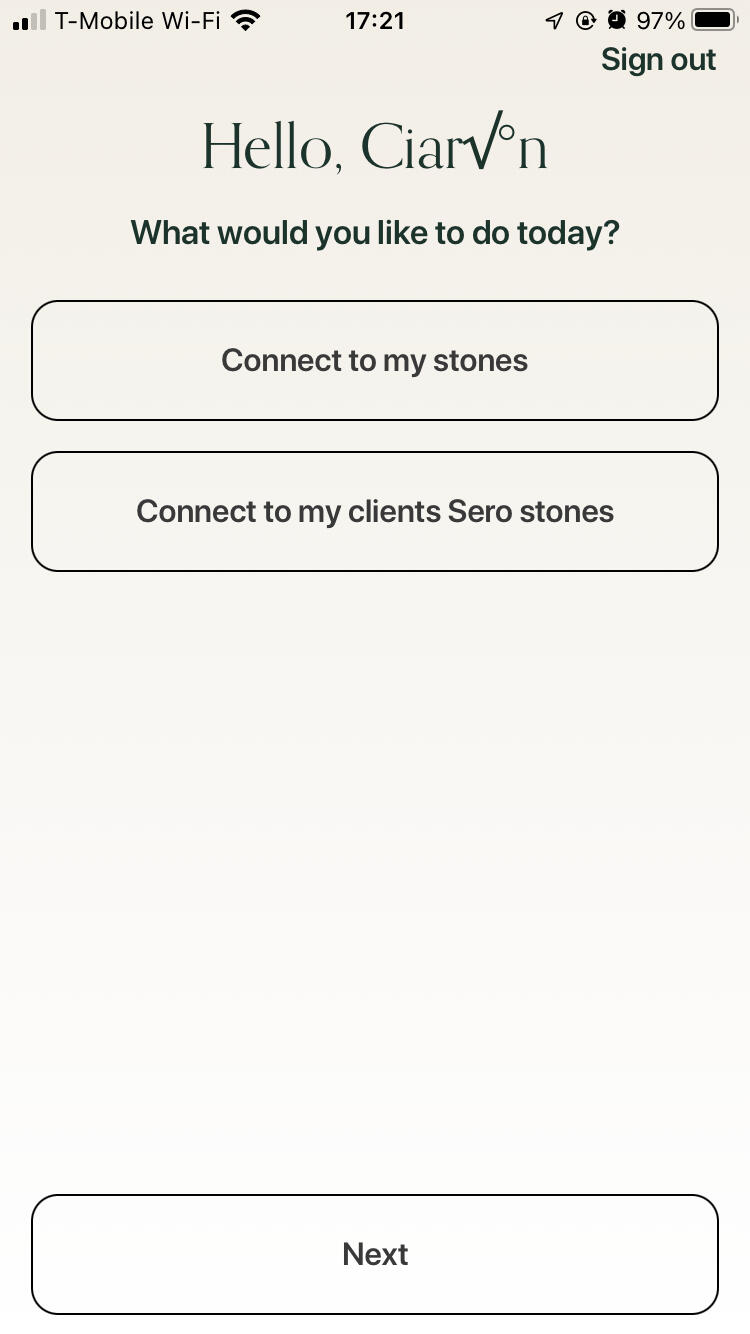Select Connect to my stones
This screenshot has height=1334, width=750.
click(375, 360)
